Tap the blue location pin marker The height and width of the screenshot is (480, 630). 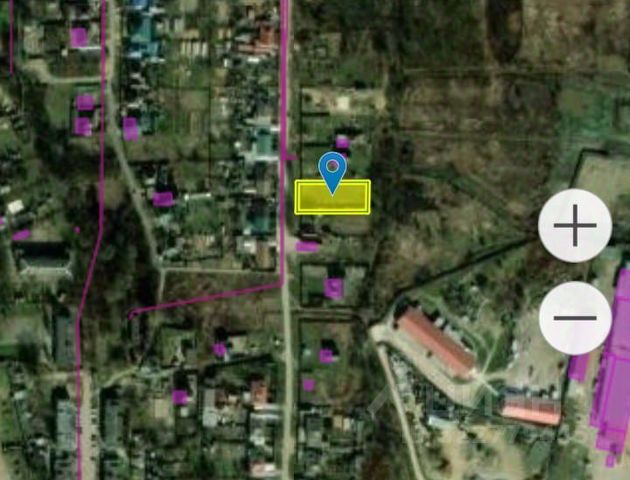point(332,170)
